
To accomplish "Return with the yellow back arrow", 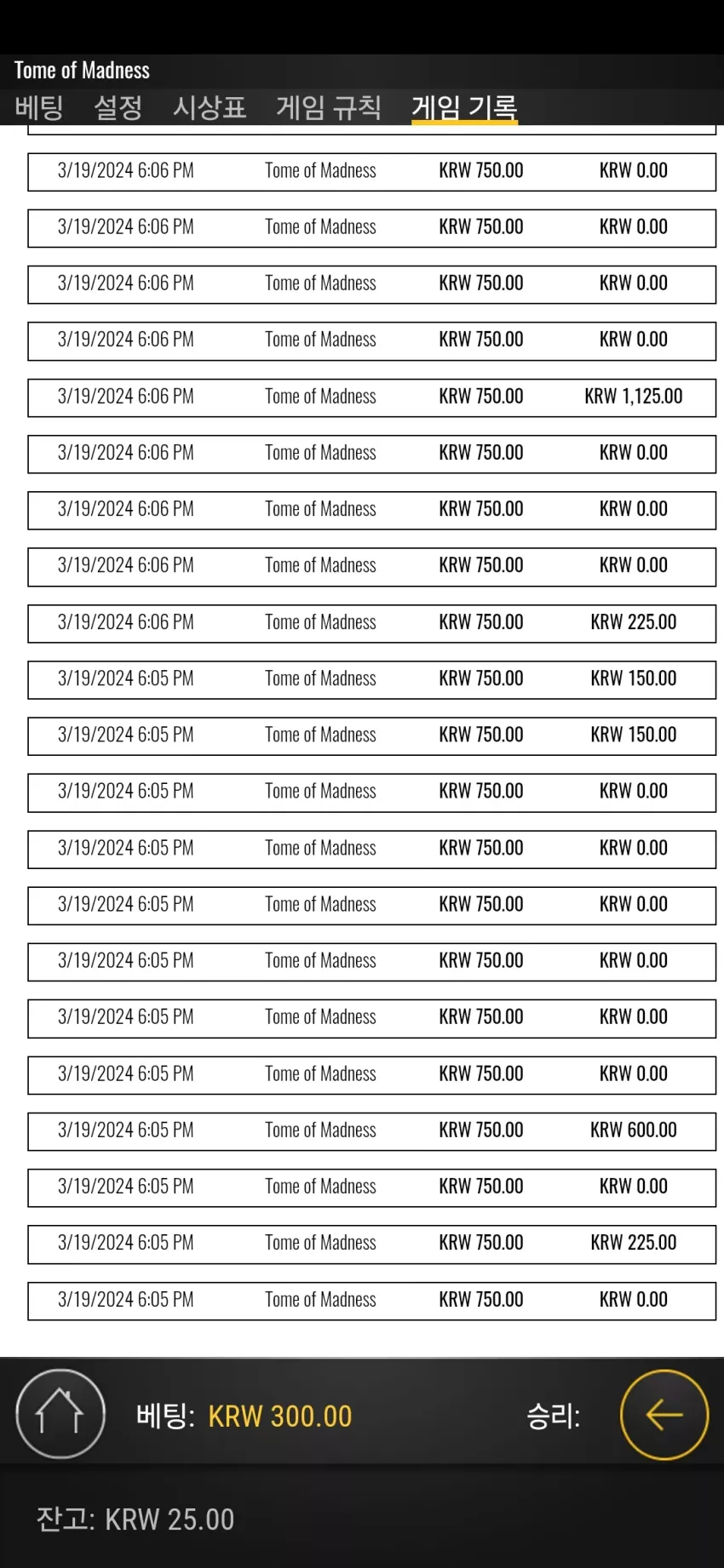I will [664, 1414].
